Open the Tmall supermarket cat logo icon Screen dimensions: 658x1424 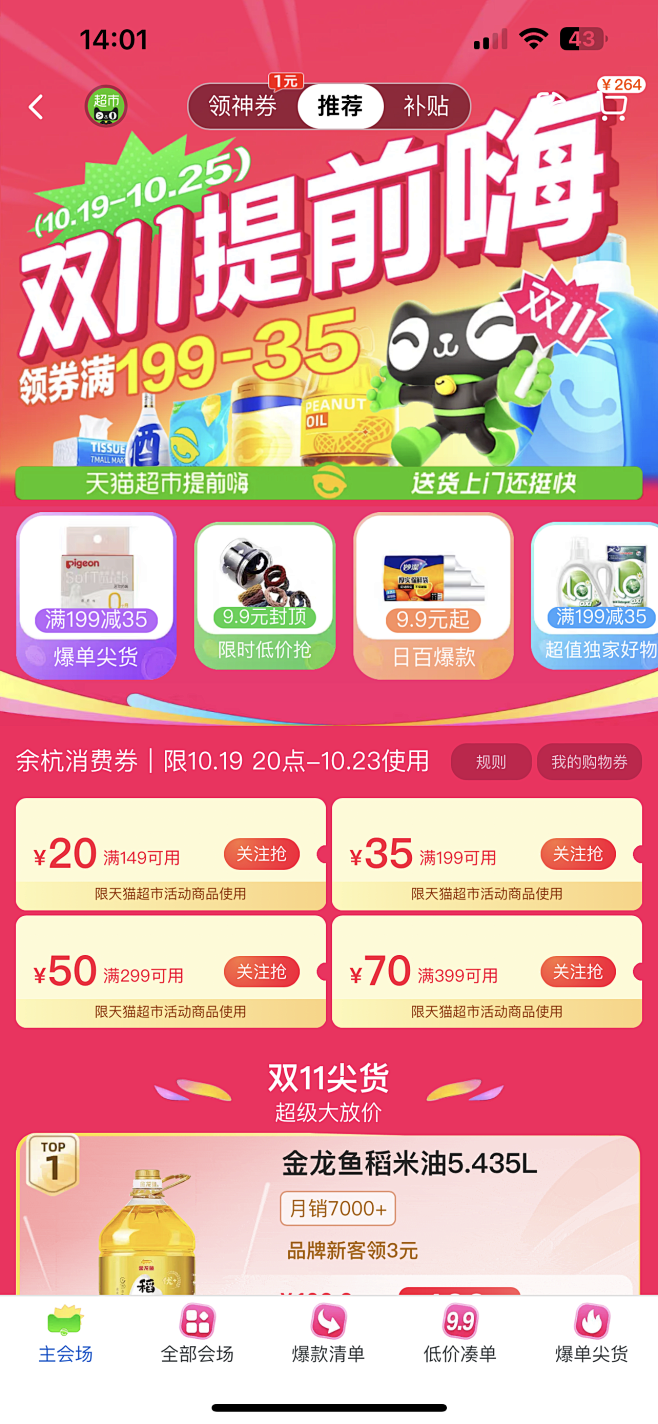105,107
